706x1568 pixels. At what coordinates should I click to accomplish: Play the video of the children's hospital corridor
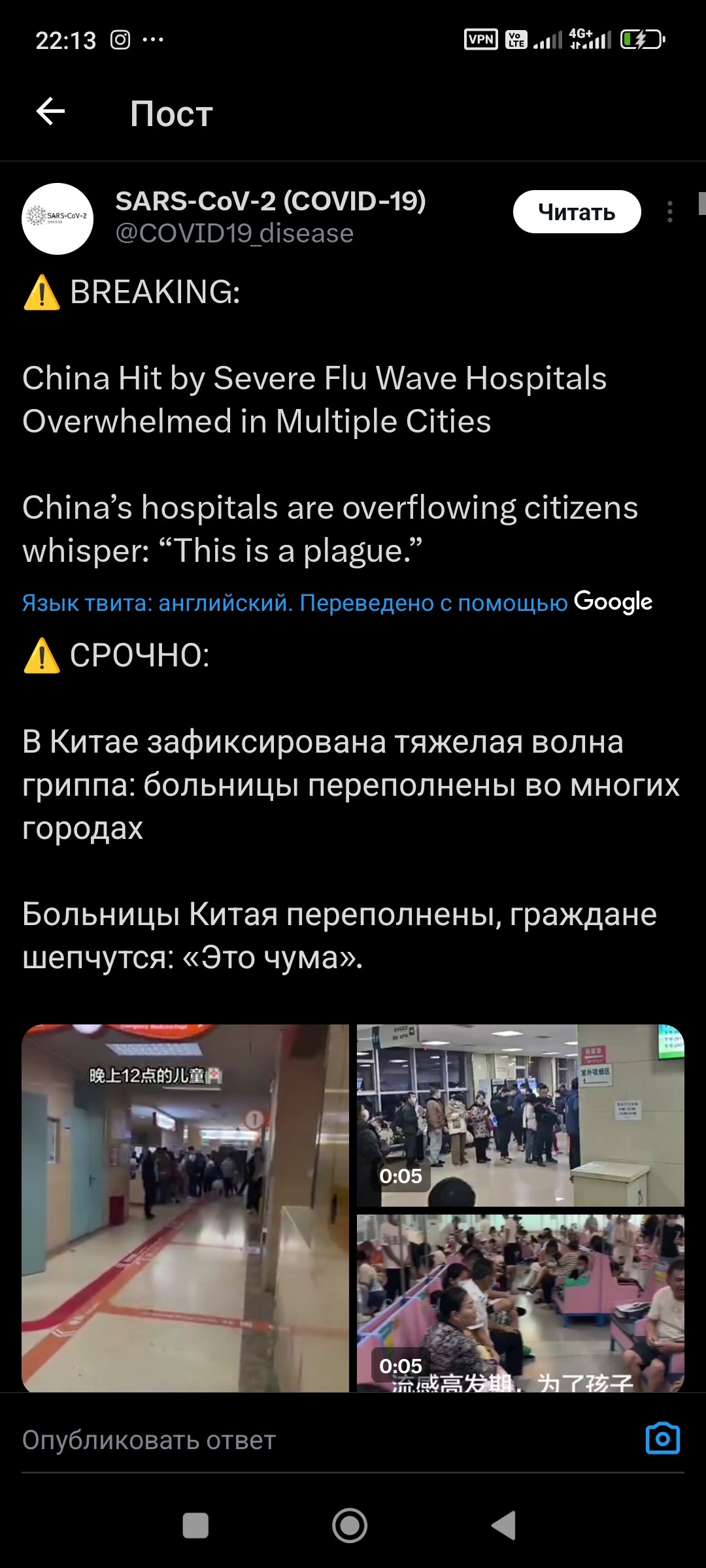coord(185,1207)
